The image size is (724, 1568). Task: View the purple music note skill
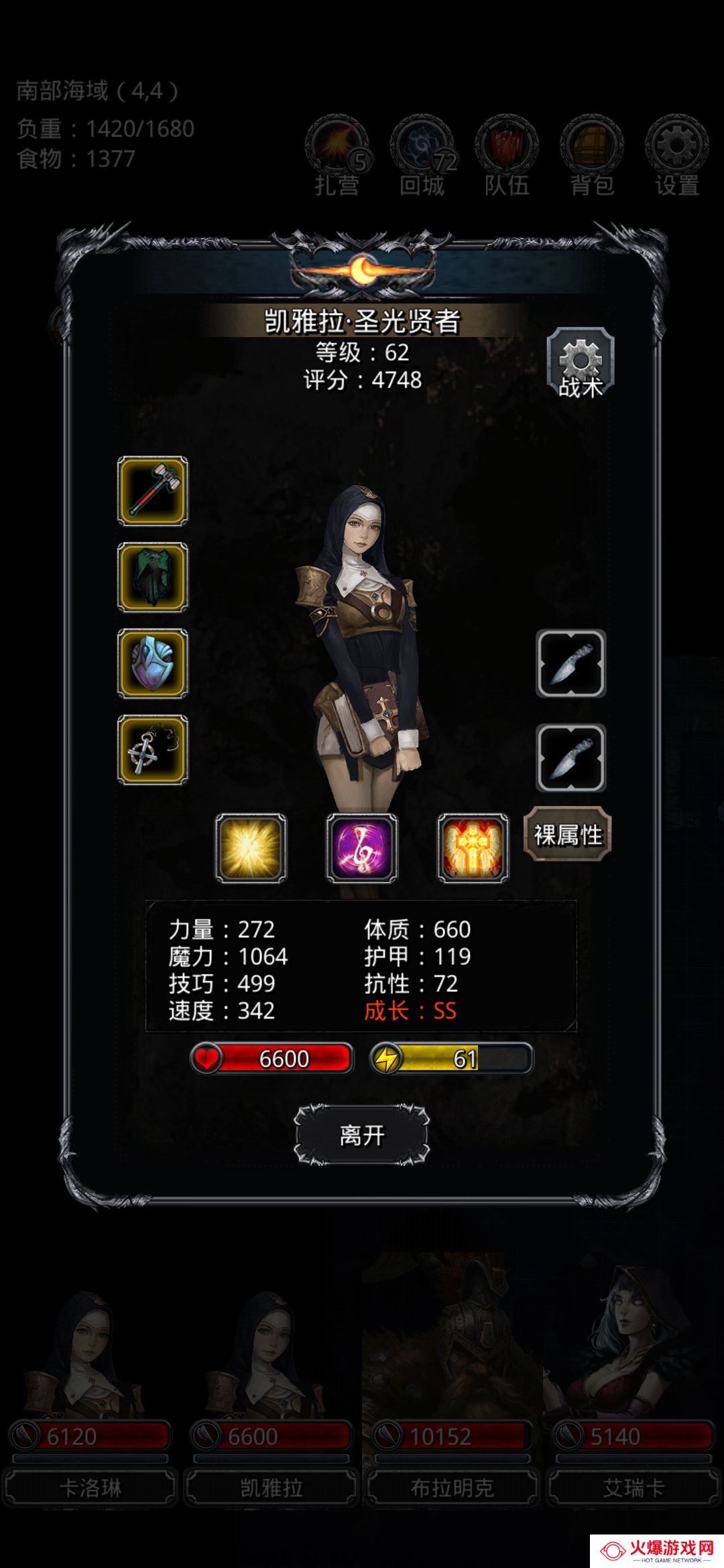pyautogui.click(x=362, y=848)
